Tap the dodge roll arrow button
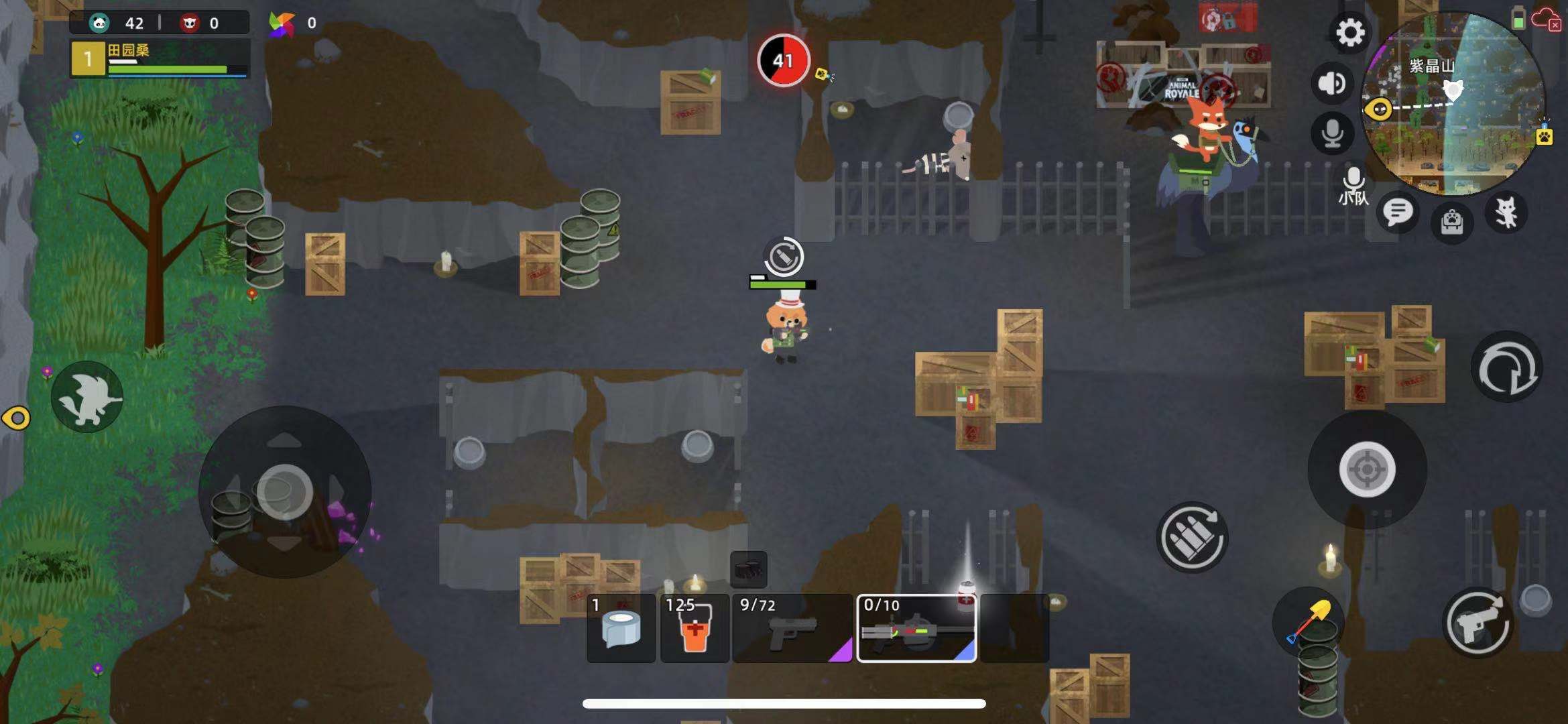1568x724 pixels. [1506, 367]
